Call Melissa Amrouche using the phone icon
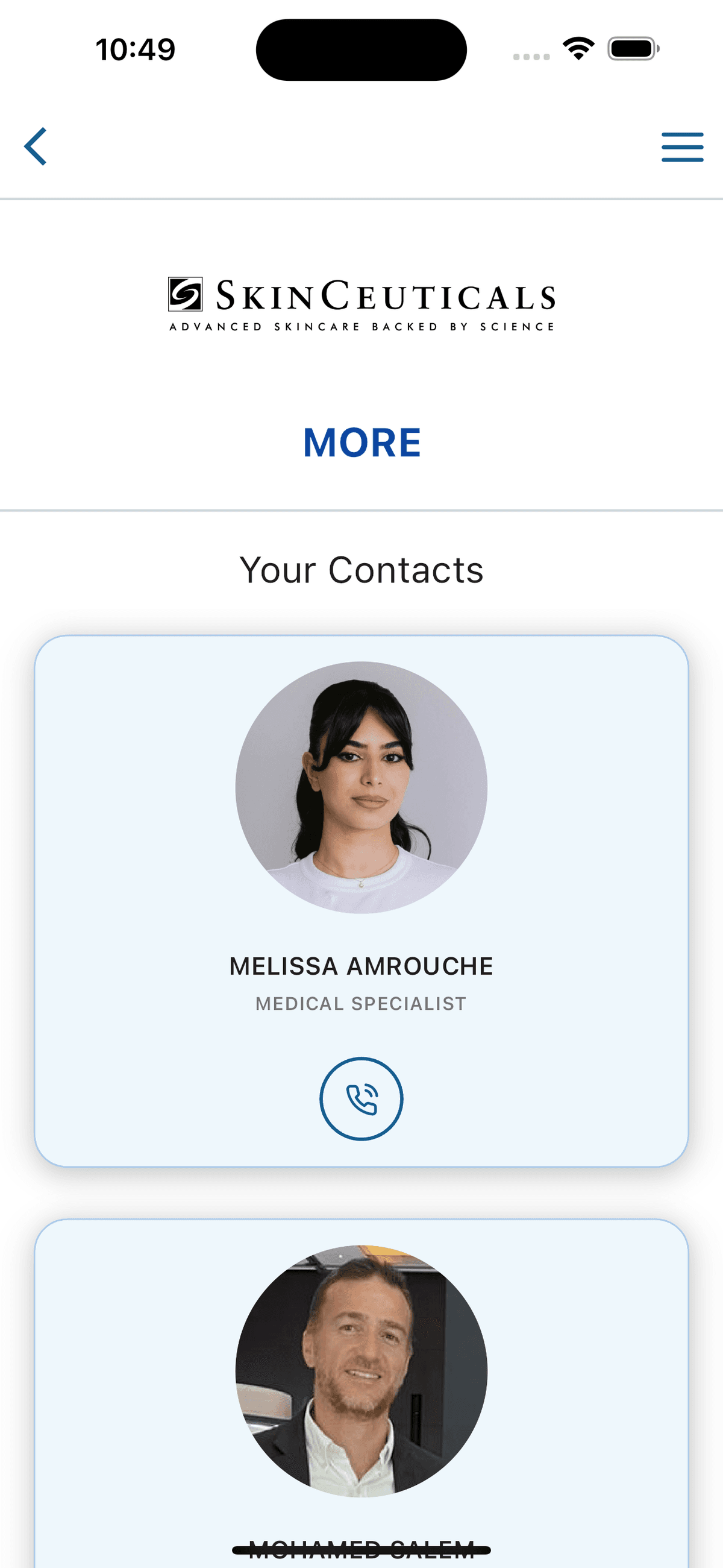Image resolution: width=723 pixels, height=1568 pixels. pos(361,1099)
